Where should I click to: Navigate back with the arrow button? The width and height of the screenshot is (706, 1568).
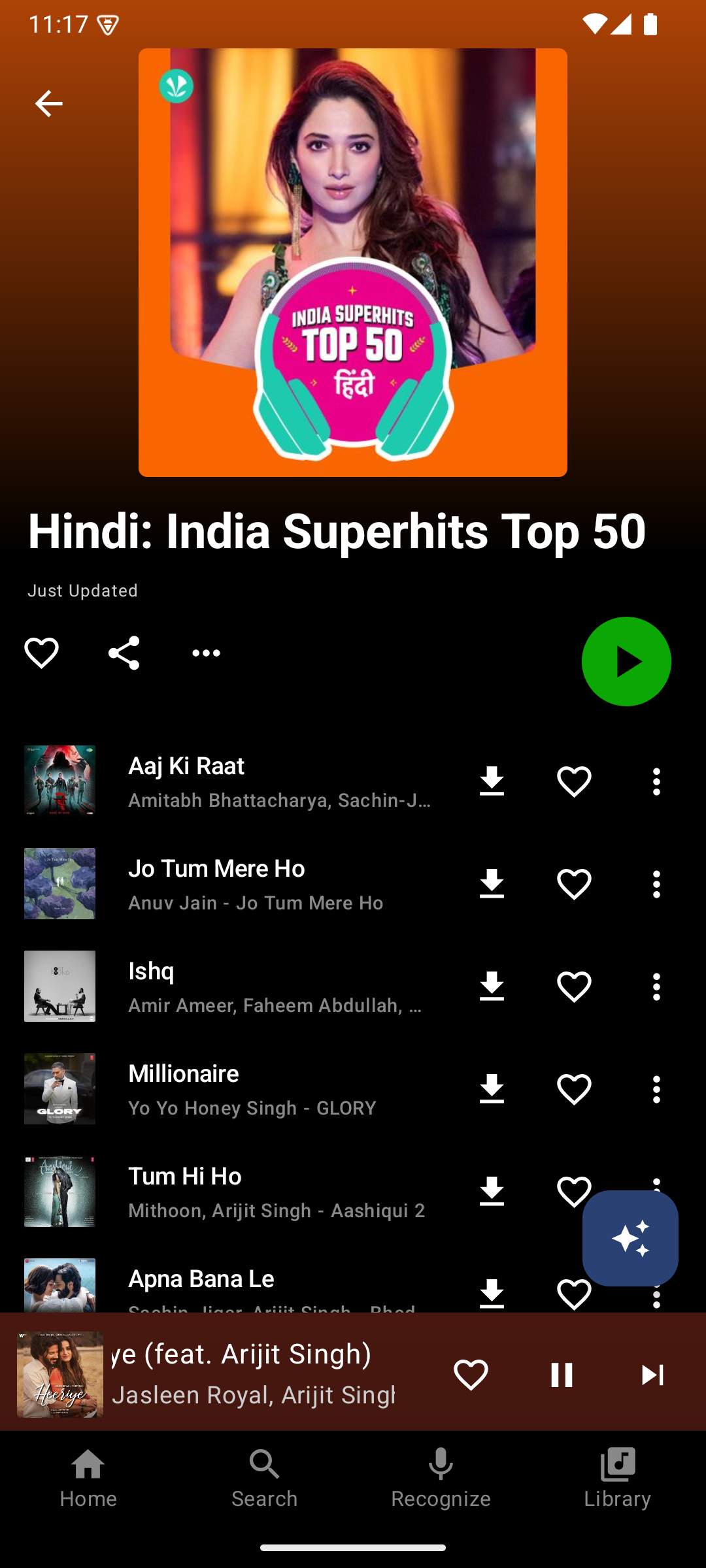pos(49,103)
